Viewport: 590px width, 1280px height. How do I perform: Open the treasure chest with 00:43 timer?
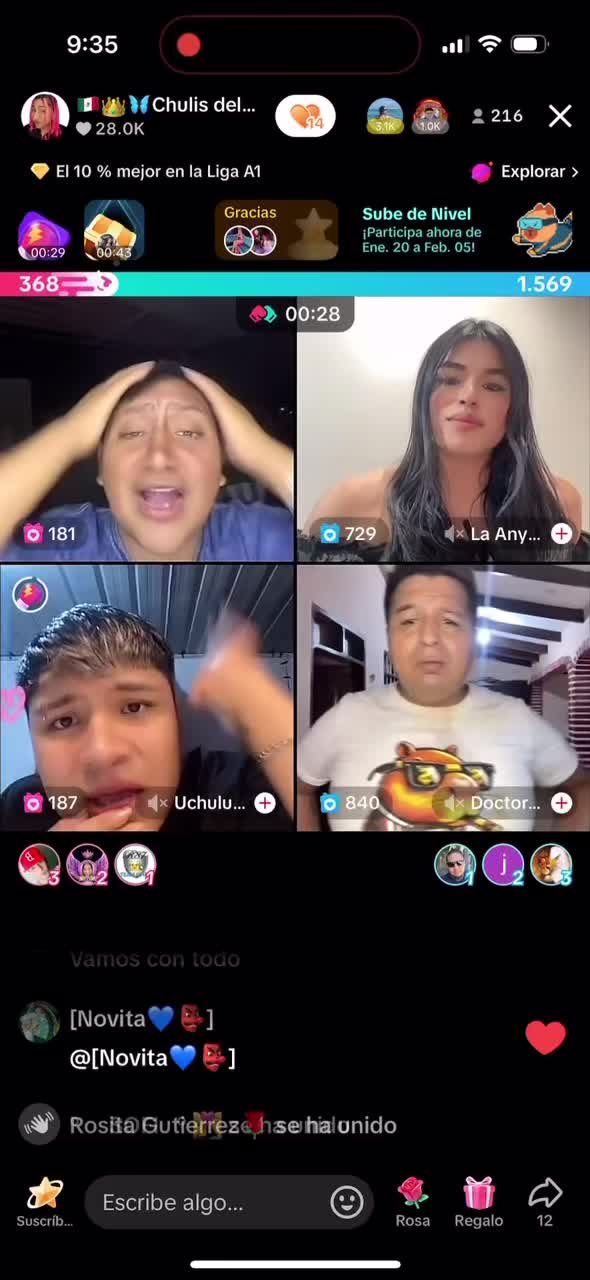114,231
